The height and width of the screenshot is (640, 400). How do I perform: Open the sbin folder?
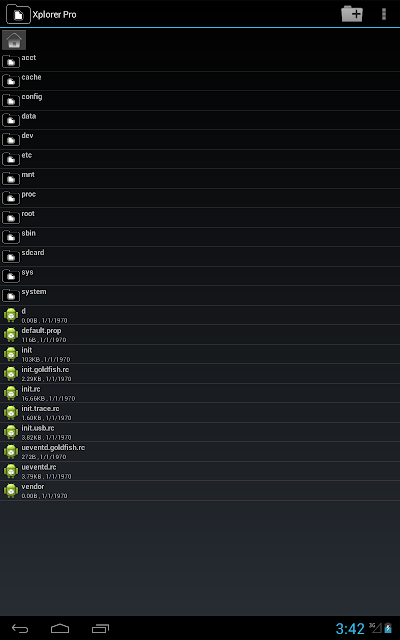[200, 237]
